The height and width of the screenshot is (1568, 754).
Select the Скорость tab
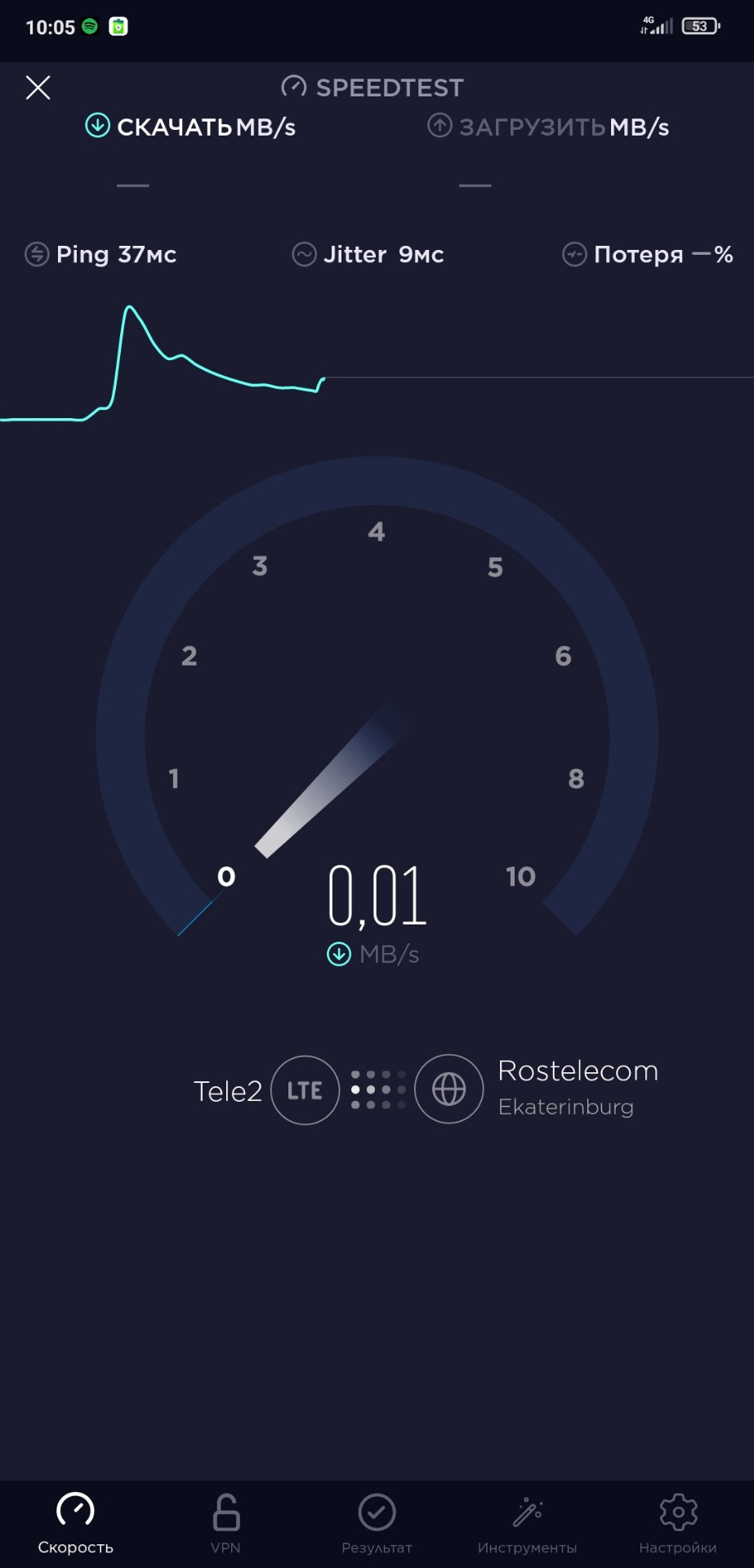[75, 1522]
